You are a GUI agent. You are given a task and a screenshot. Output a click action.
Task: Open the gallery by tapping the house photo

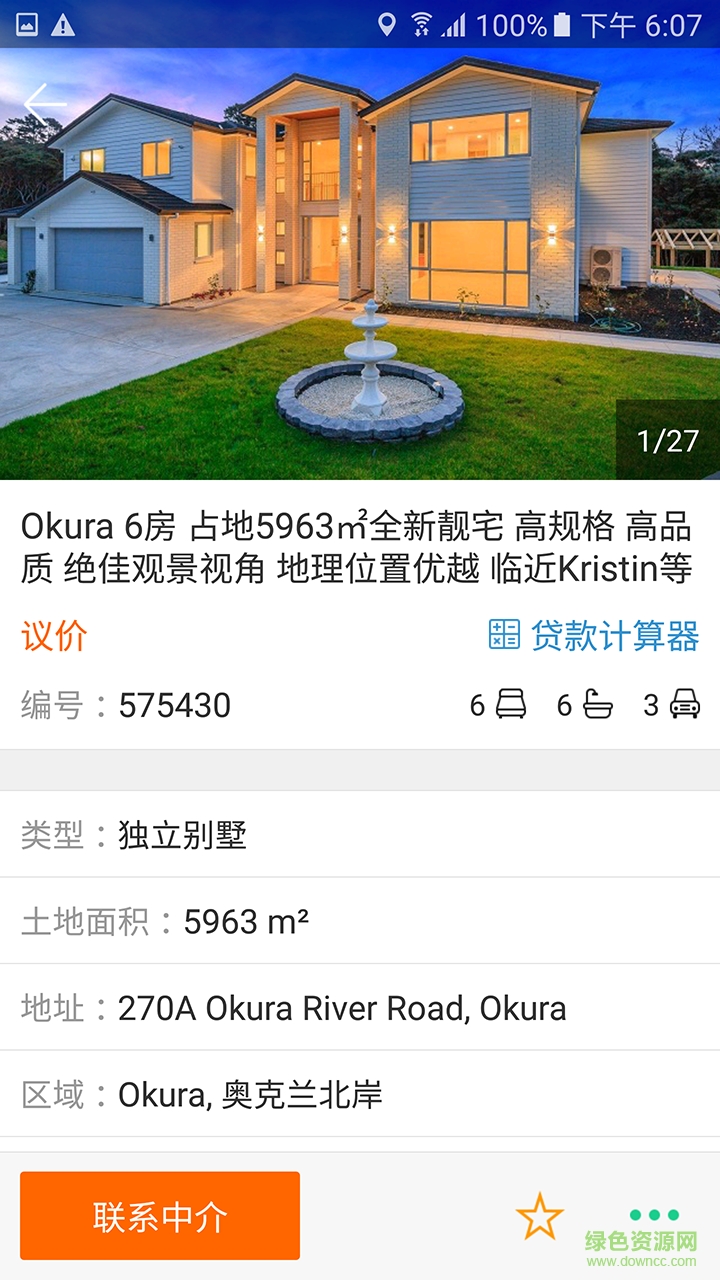tap(360, 260)
